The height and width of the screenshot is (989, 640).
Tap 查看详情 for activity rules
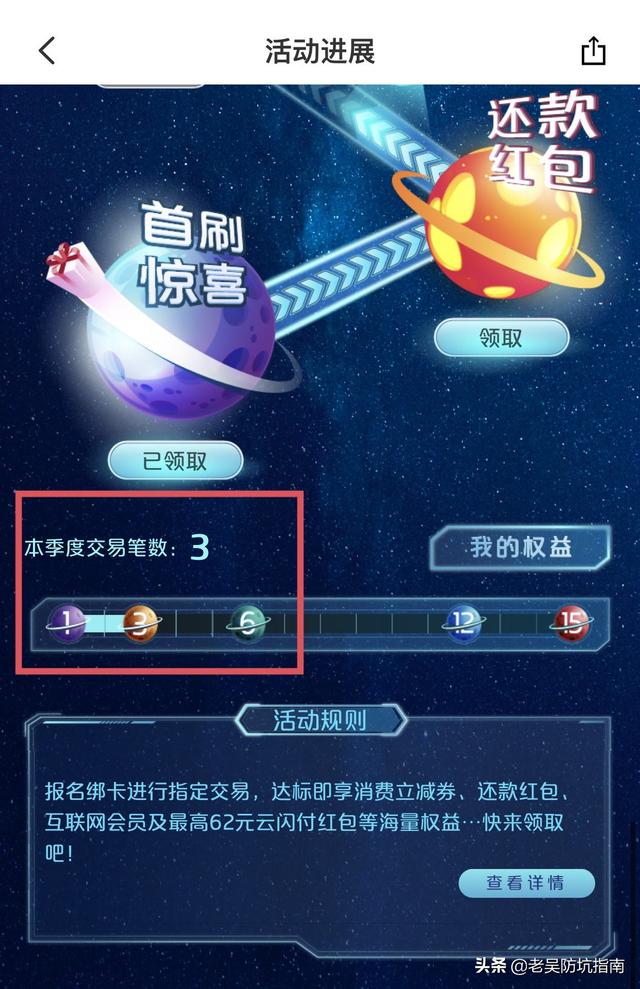tap(526, 882)
